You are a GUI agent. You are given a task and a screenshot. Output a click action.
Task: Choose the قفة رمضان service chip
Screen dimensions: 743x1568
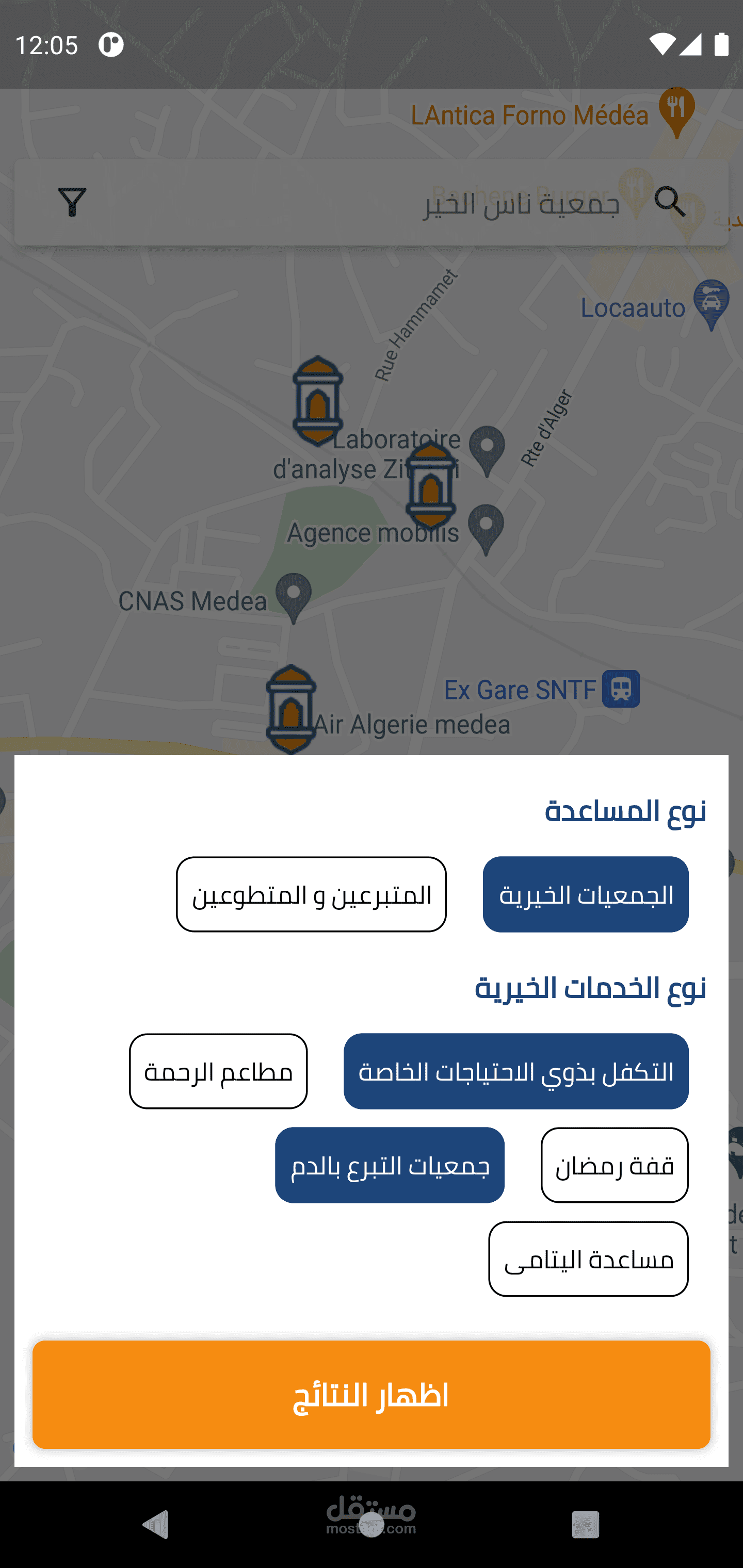614,1165
